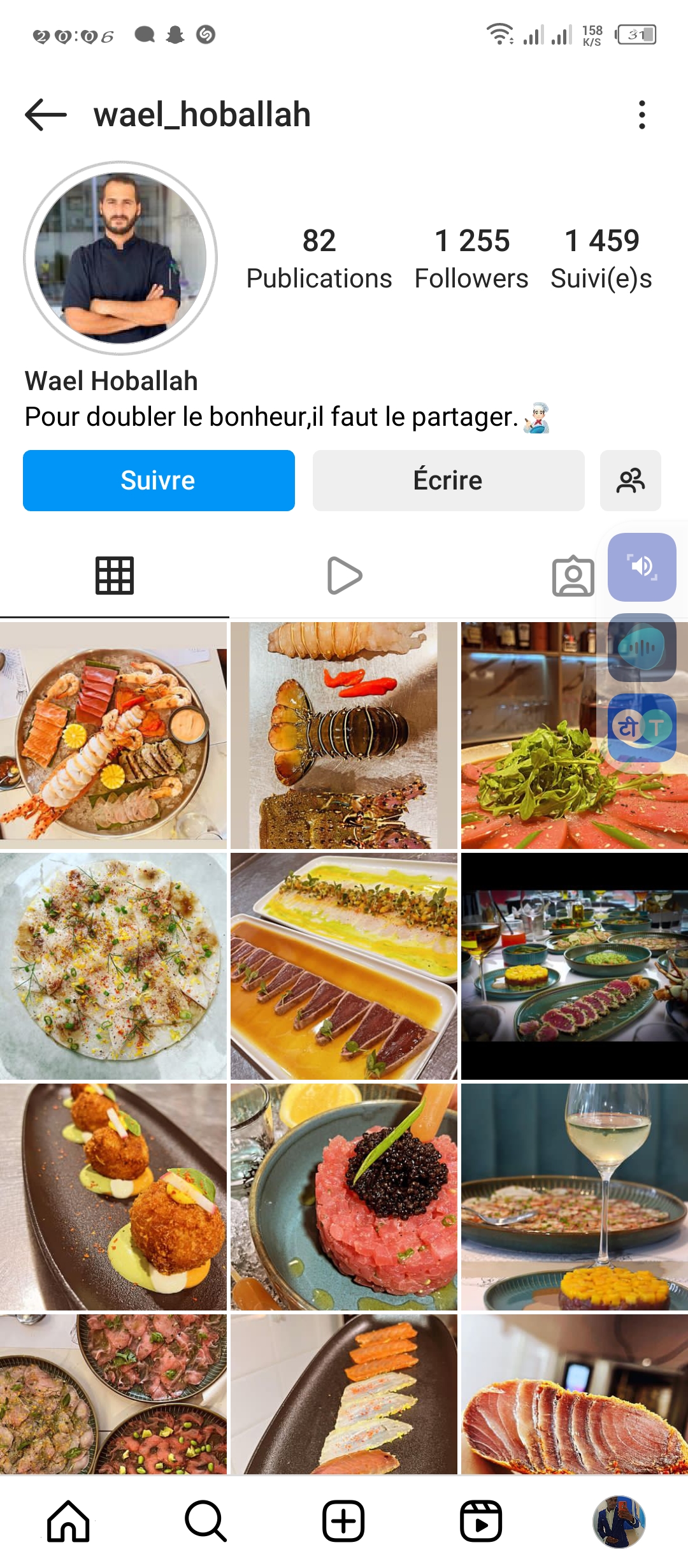View the profile picture story

pyautogui.click(x=120, y=258)
